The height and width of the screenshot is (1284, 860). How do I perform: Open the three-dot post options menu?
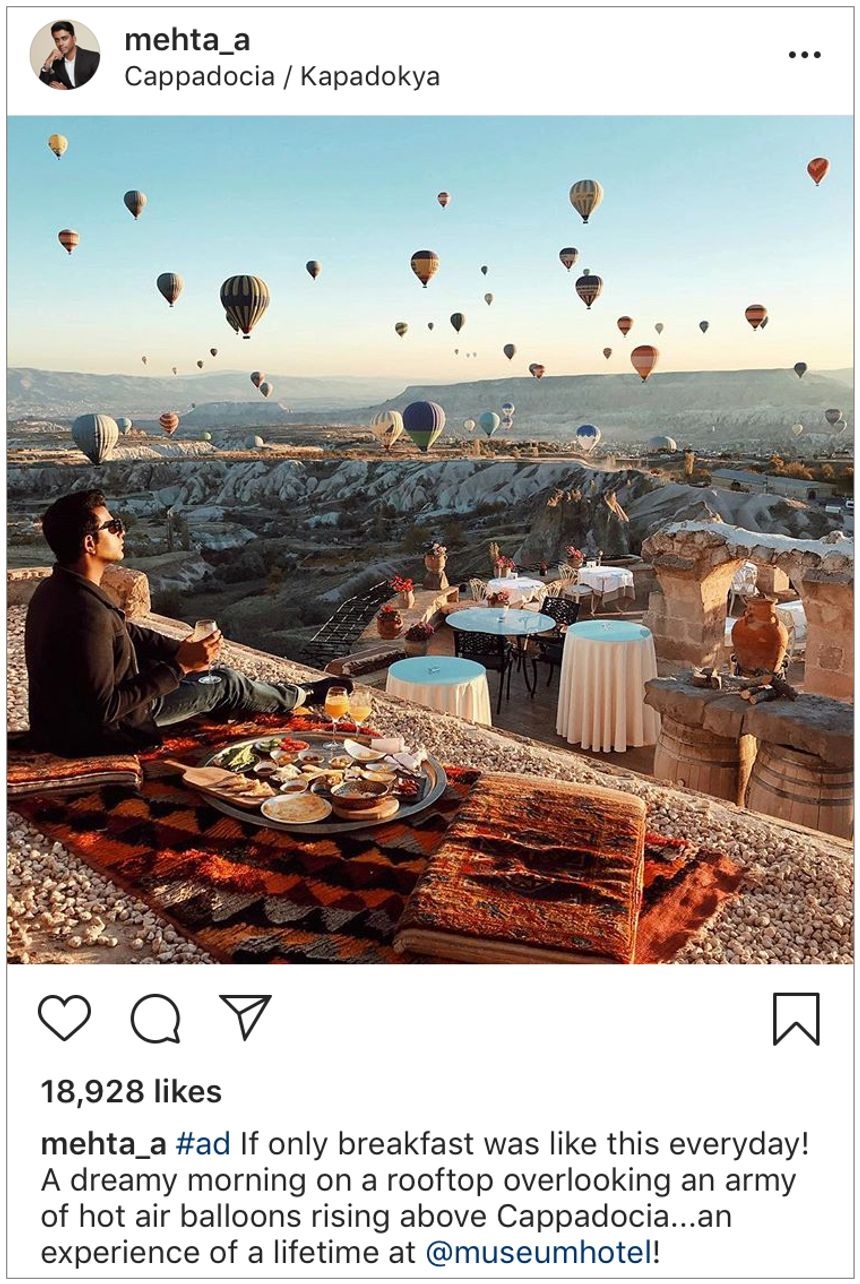click(803, 55)
